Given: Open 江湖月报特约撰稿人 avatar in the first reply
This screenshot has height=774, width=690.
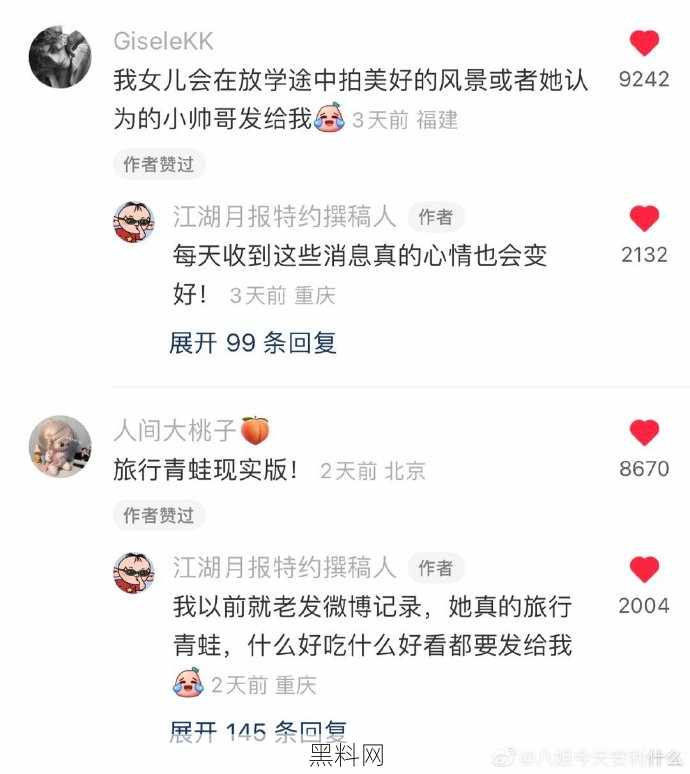Looking at the screenshot, I should click(x=134, y=221).
